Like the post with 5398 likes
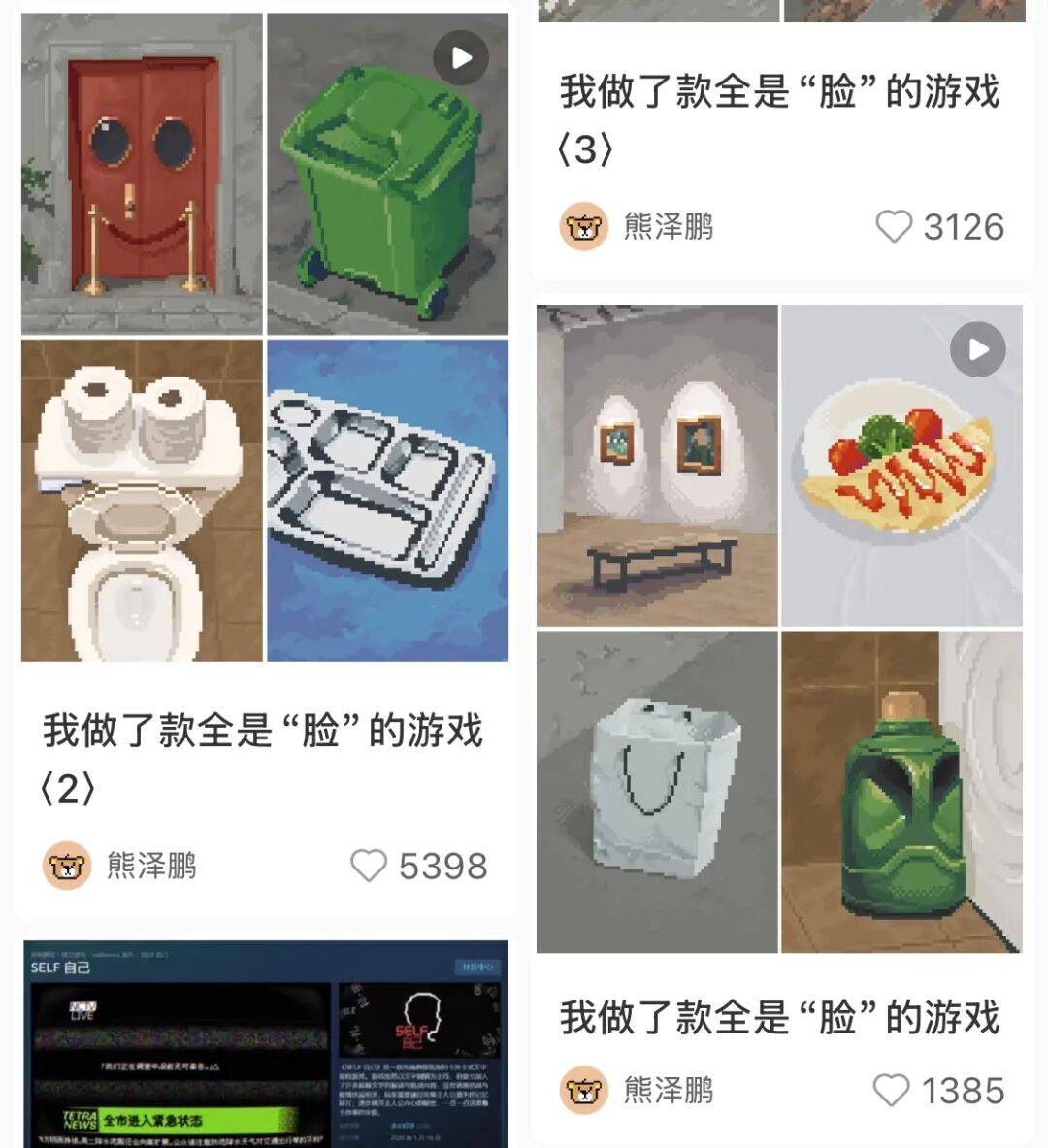 tap(369, 866)
